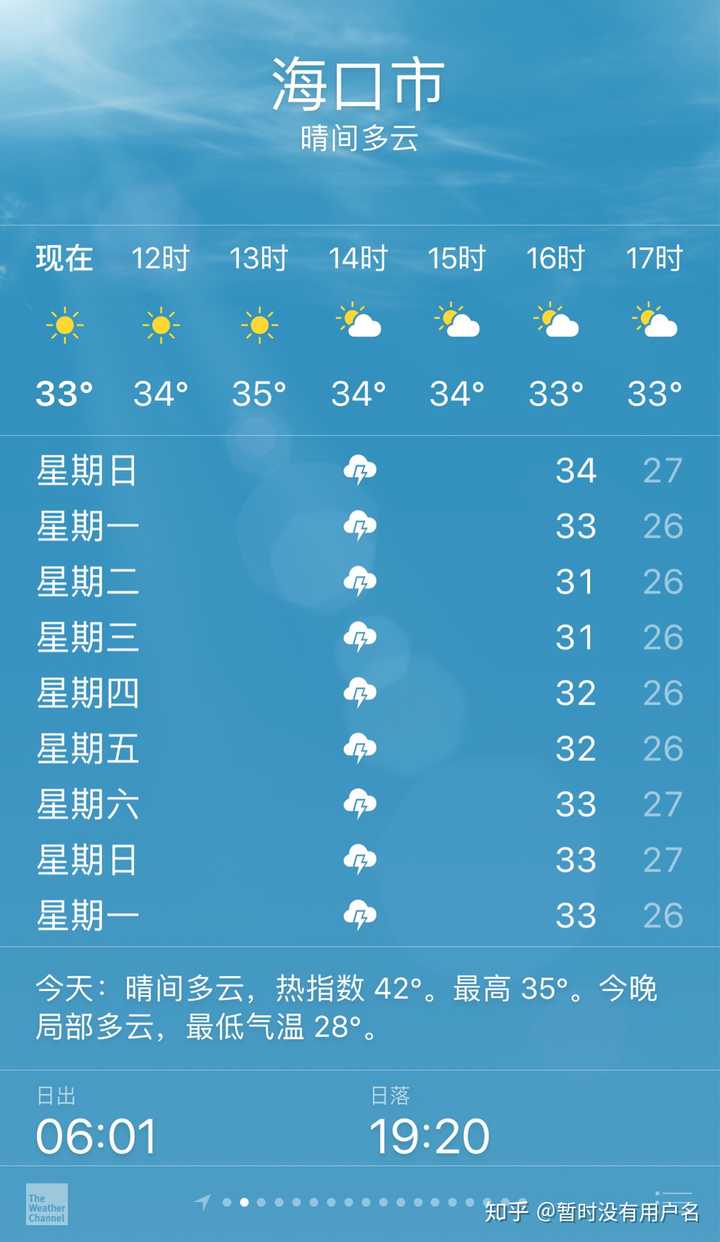Tap the 知乎 watermark username

tap(595, 1210)
